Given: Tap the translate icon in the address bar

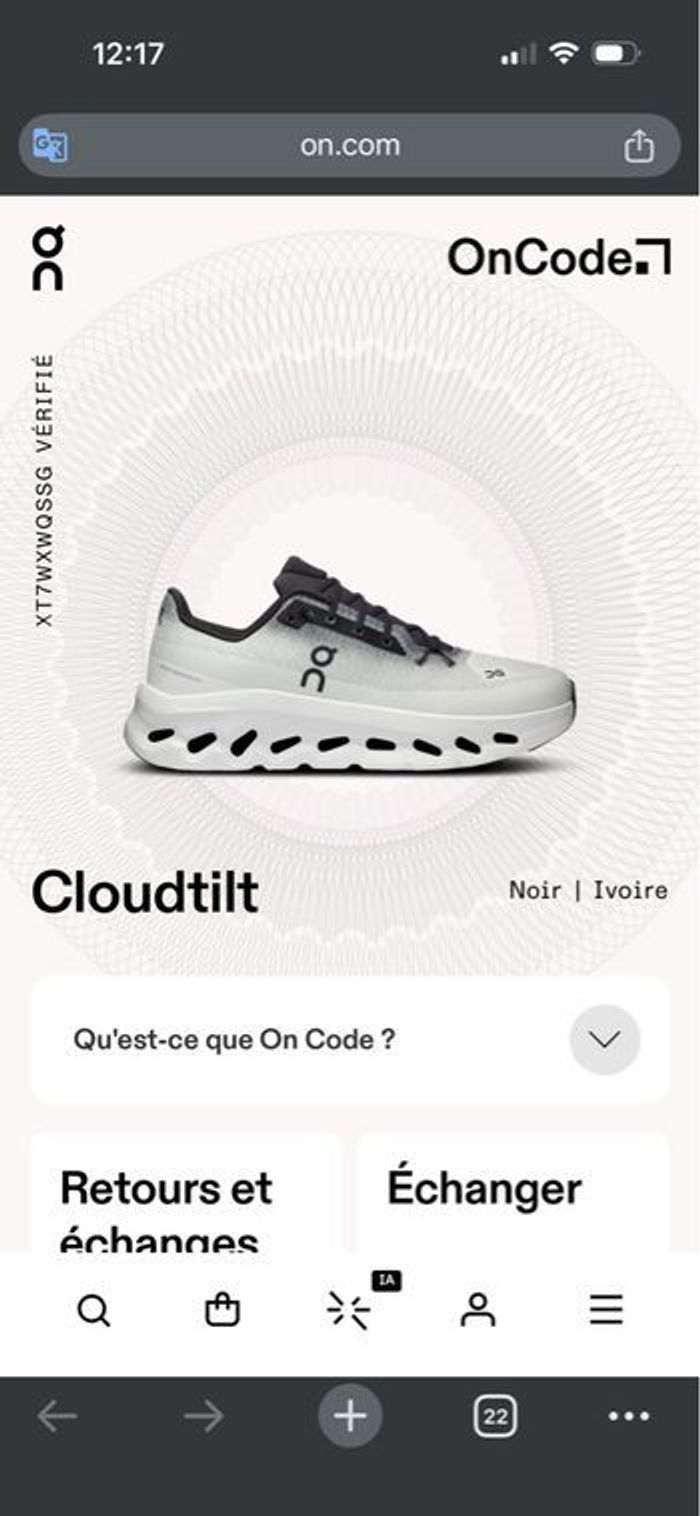Looking at the screenshot, I should click(x=50, y=146).
